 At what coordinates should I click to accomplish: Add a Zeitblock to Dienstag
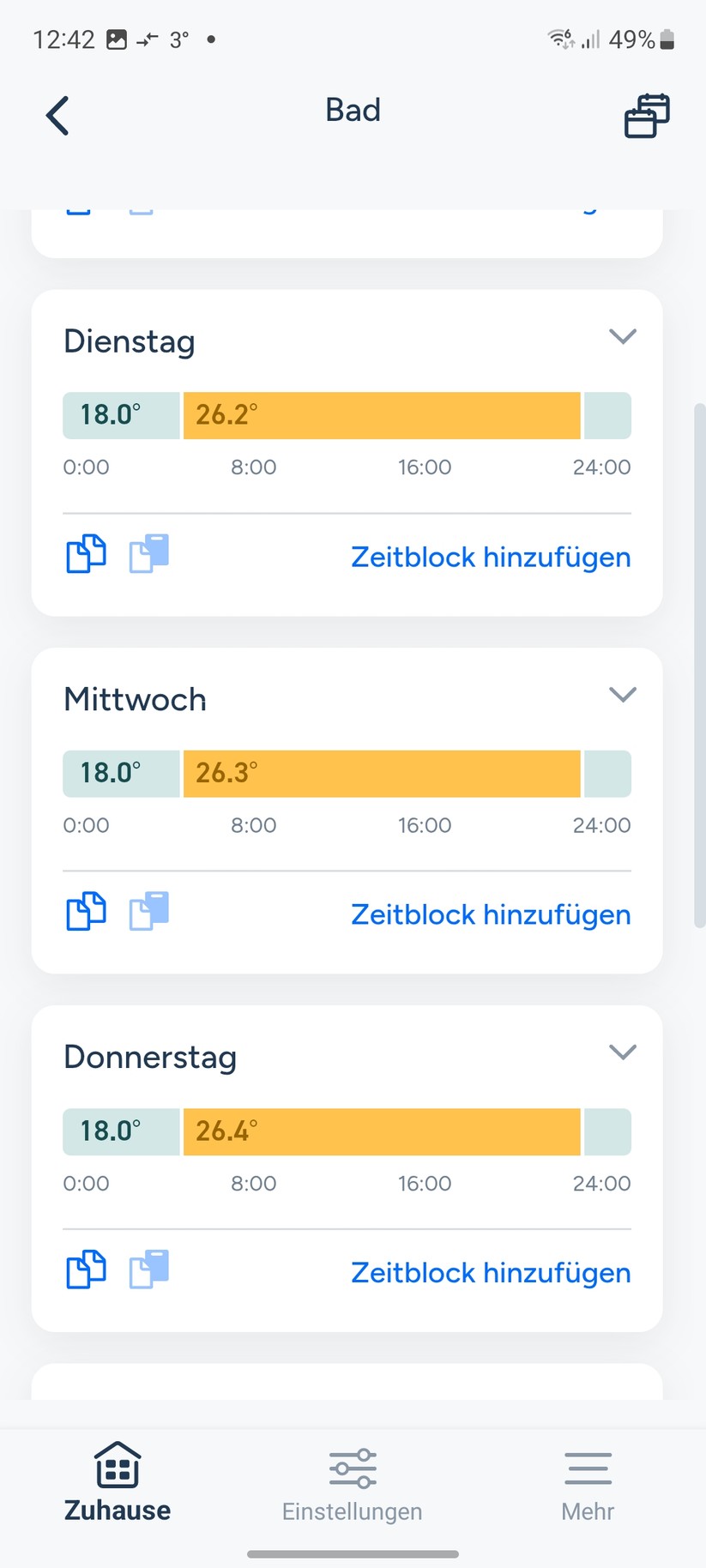point(489,557)
